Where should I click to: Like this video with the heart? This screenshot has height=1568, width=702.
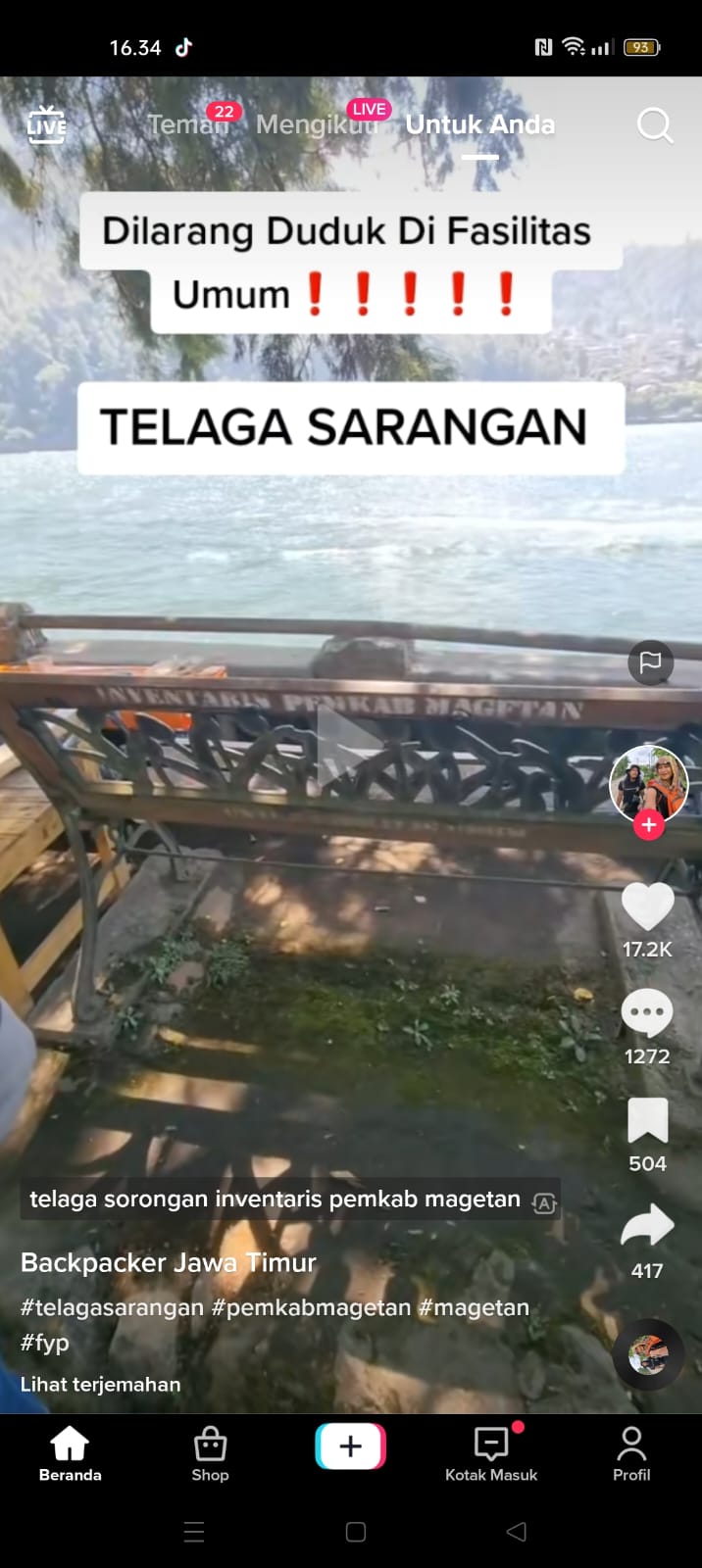pos(647,906)
